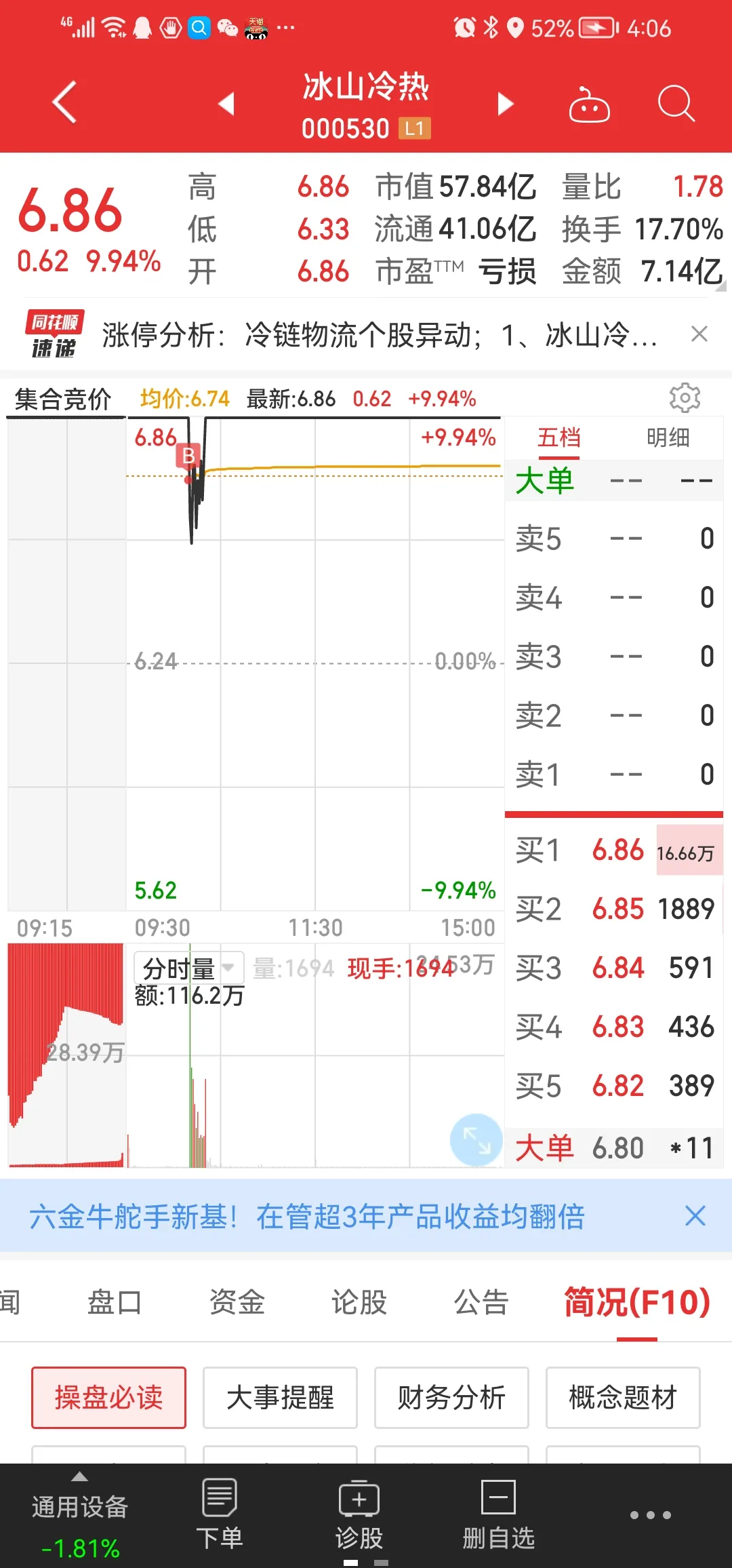Open 财务分析 section
The image size is (732, 1568).
451,1398
